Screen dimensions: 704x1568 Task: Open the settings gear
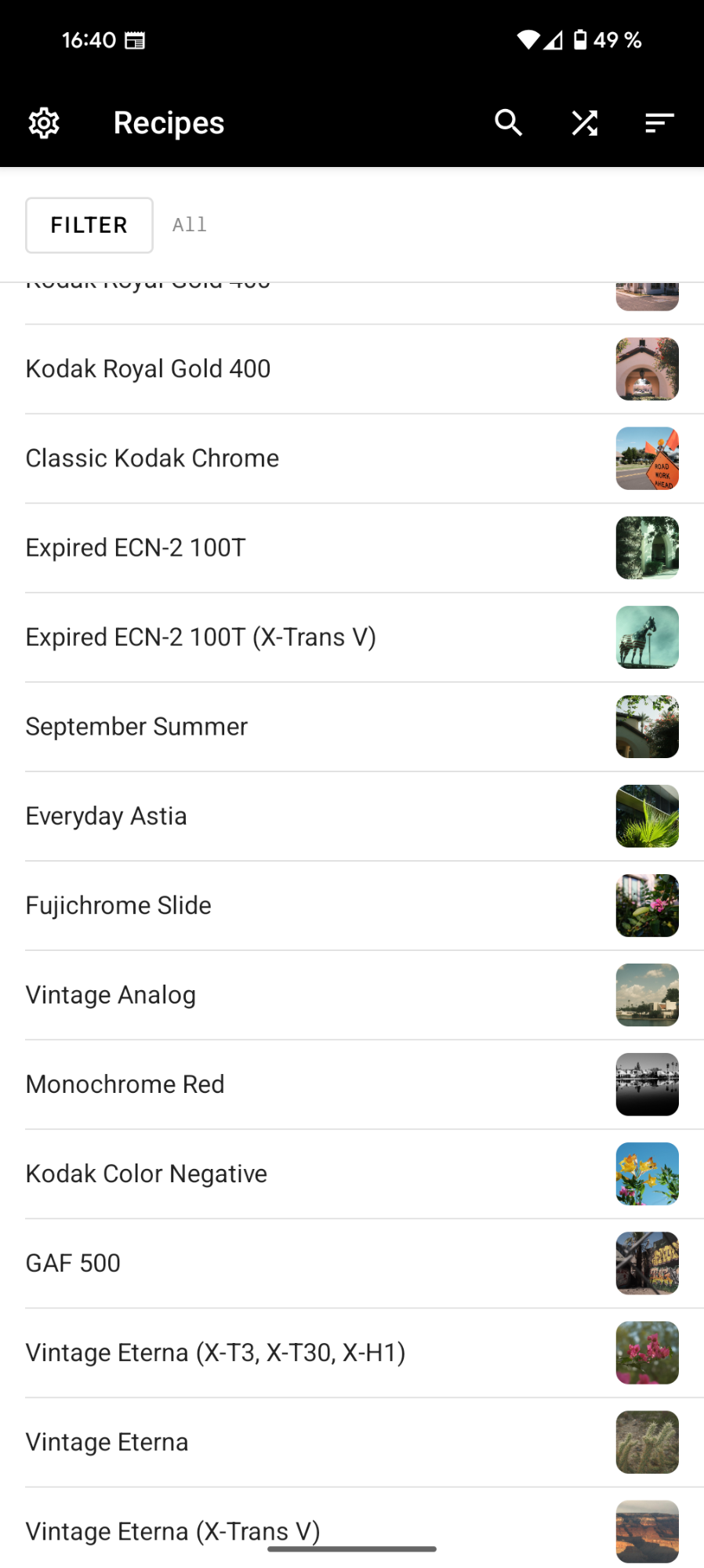pos(44,123)
